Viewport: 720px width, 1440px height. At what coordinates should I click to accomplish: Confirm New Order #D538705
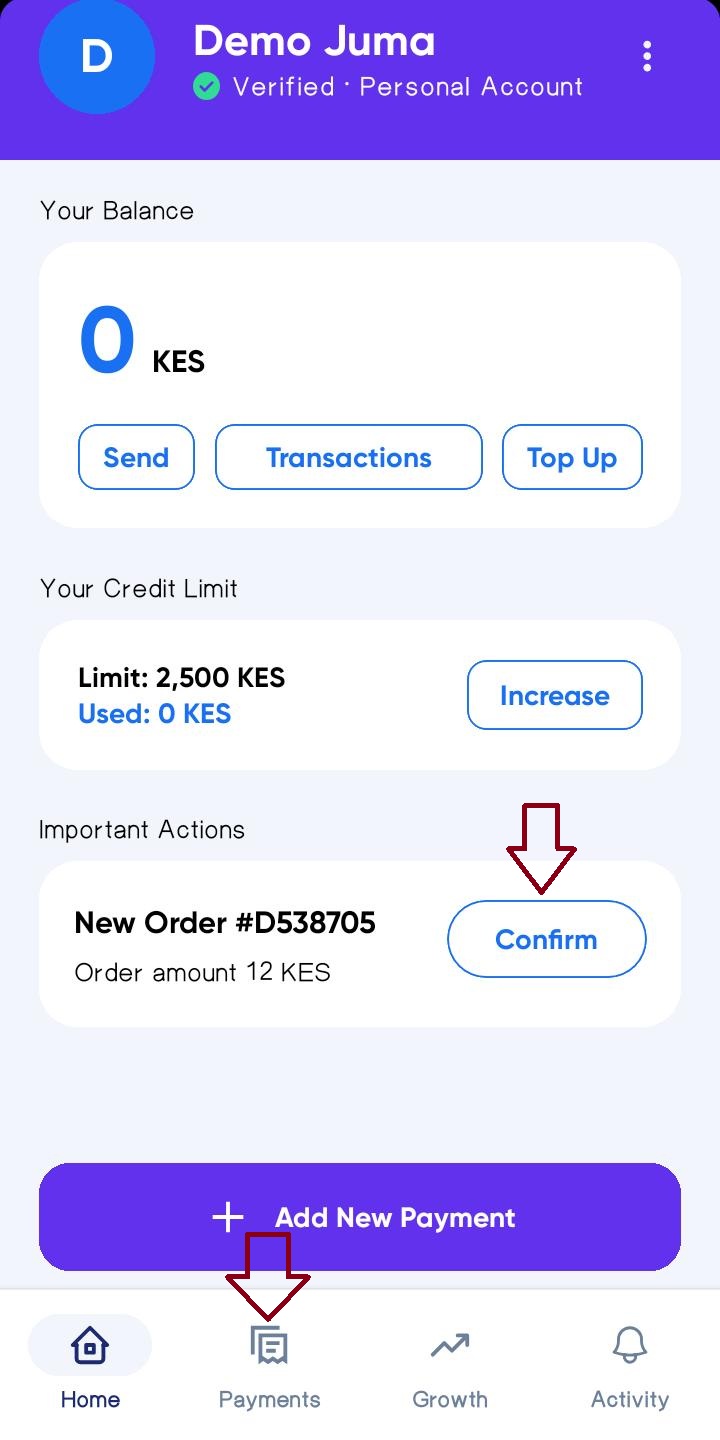tap(546, 939)
